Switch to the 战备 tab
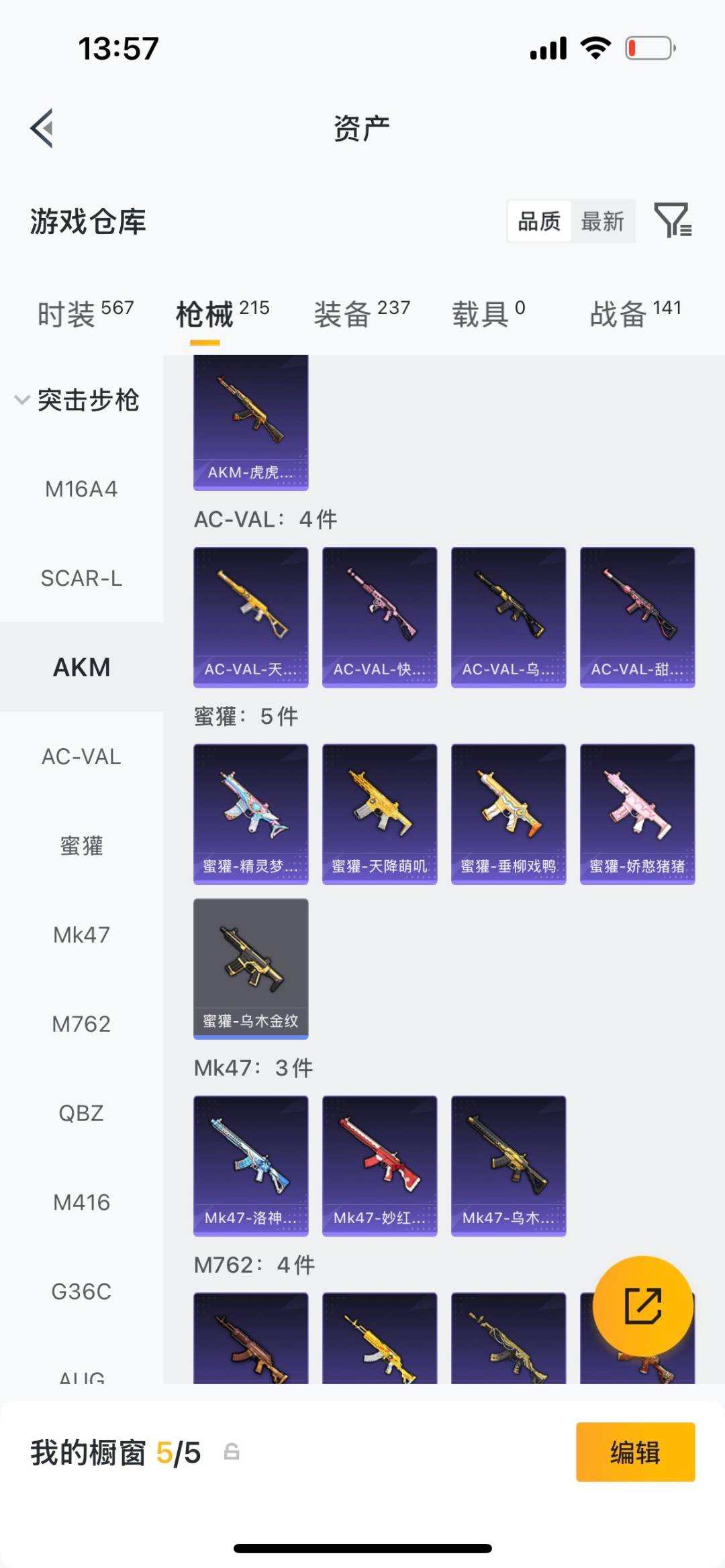The image size is (725, 1568). (x=635, y=313)
